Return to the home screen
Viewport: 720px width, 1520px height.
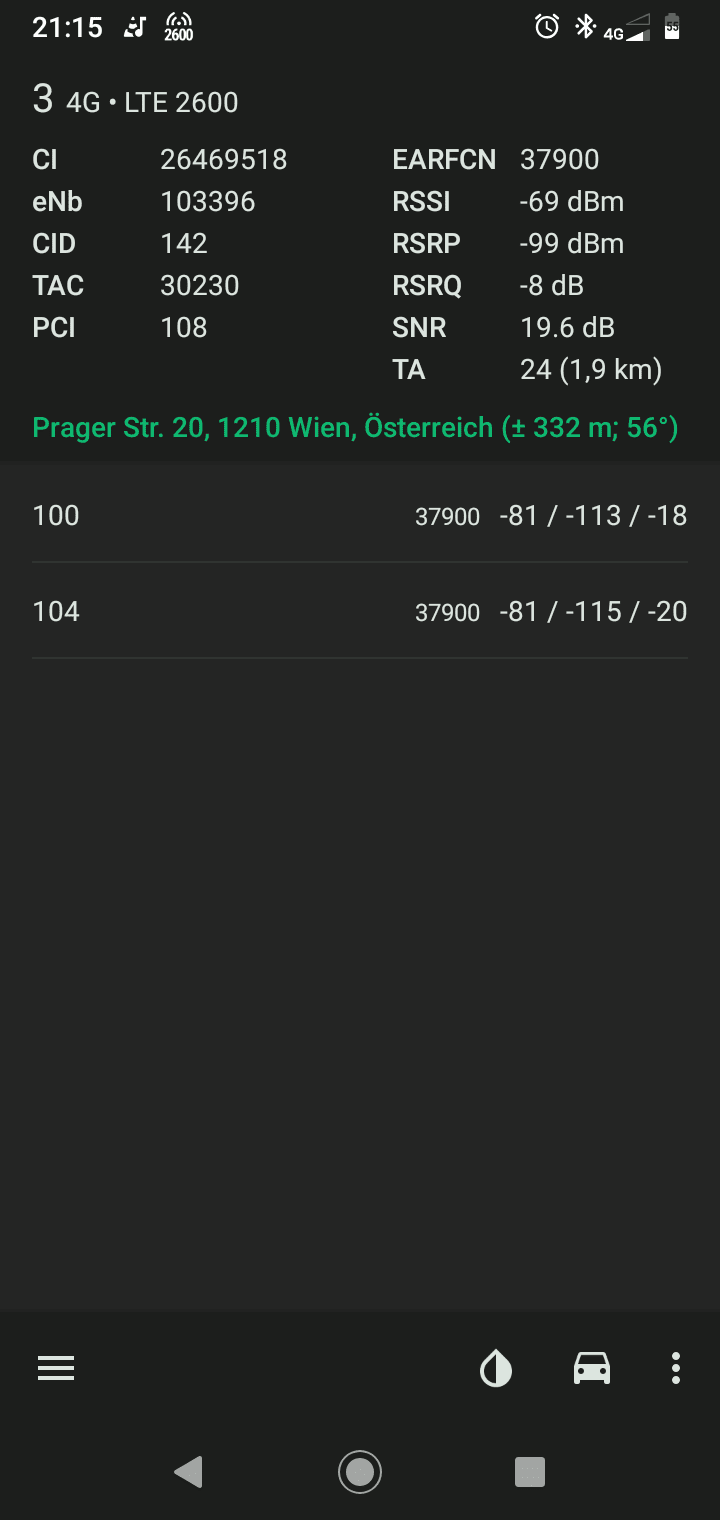point(360,1472)
